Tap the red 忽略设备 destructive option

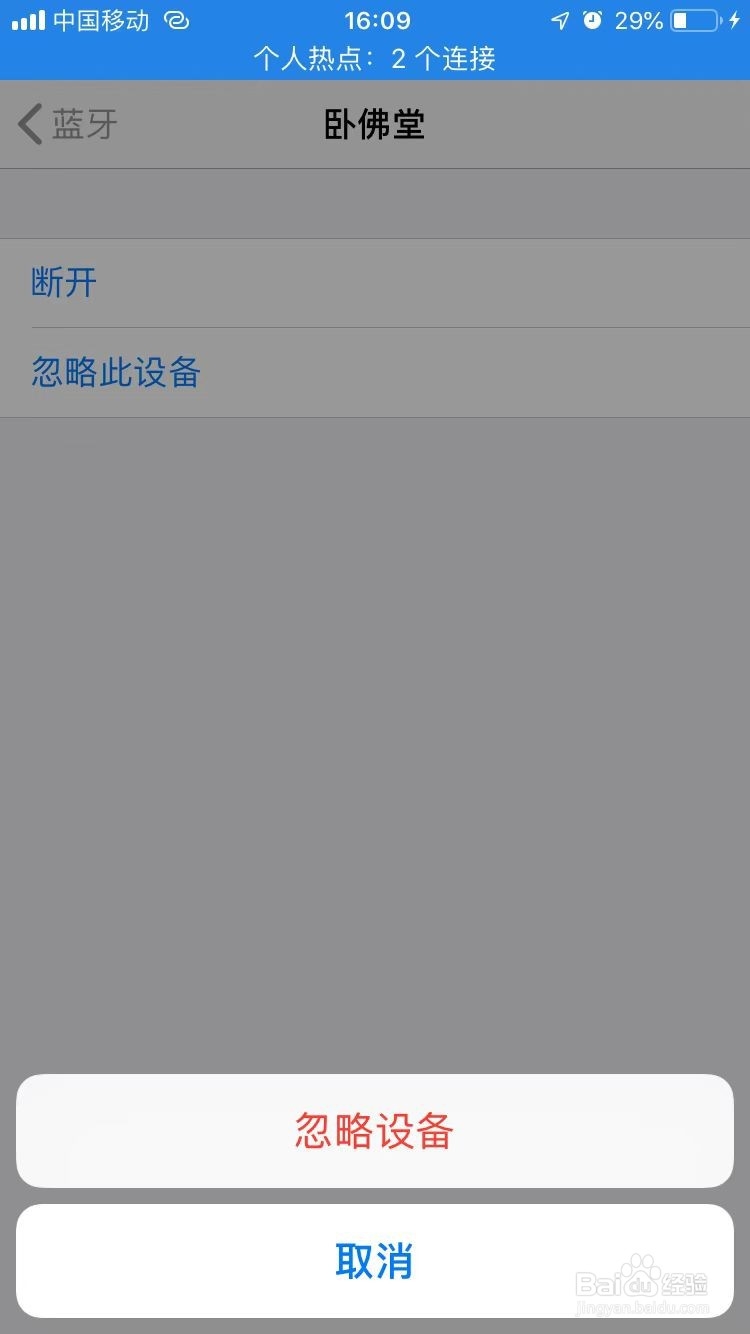(x=375, y=1130)
